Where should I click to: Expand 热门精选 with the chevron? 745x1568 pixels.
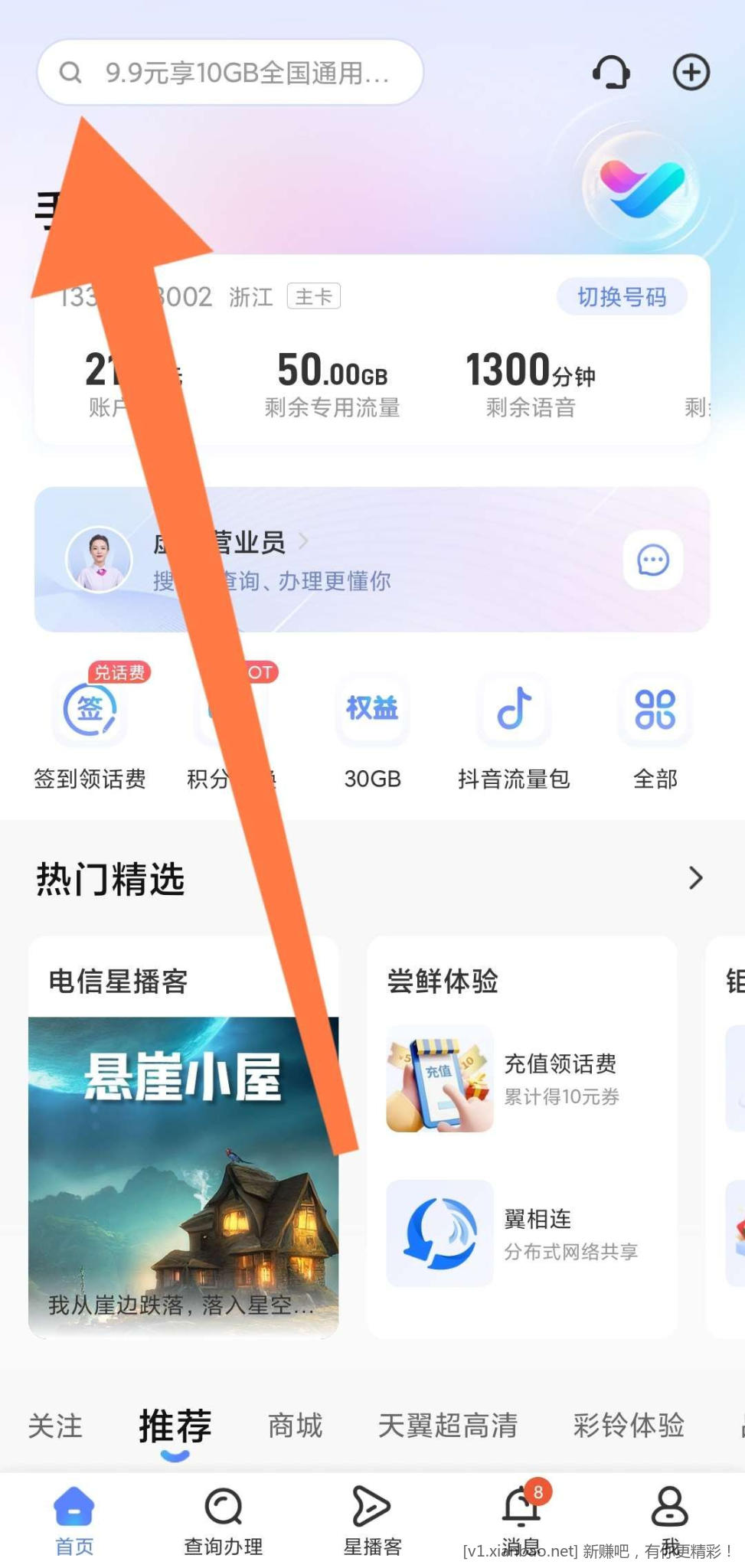694,877
